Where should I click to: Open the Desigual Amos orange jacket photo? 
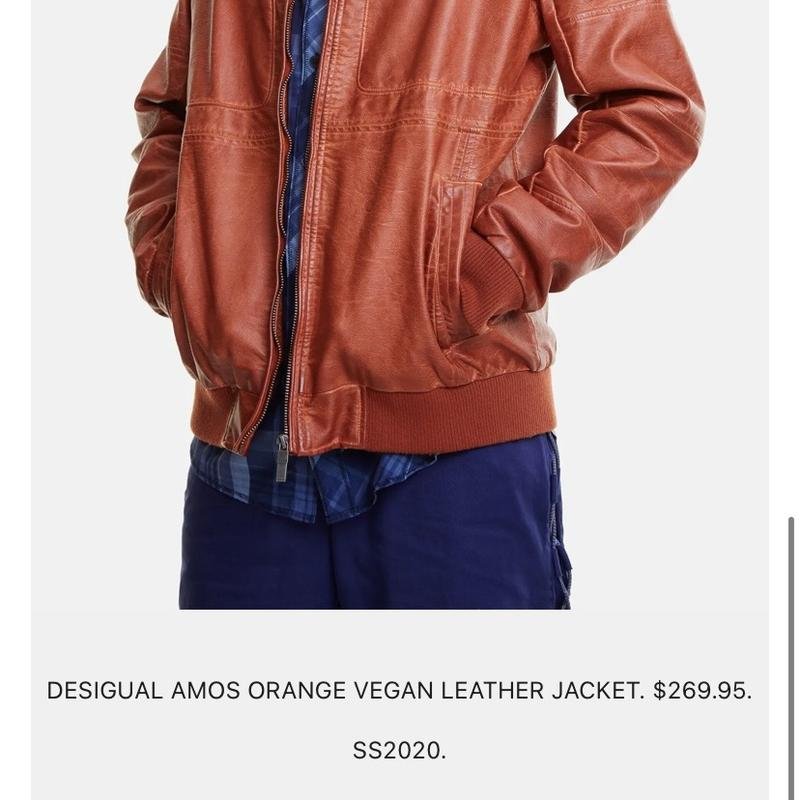(x=400, y=300)
